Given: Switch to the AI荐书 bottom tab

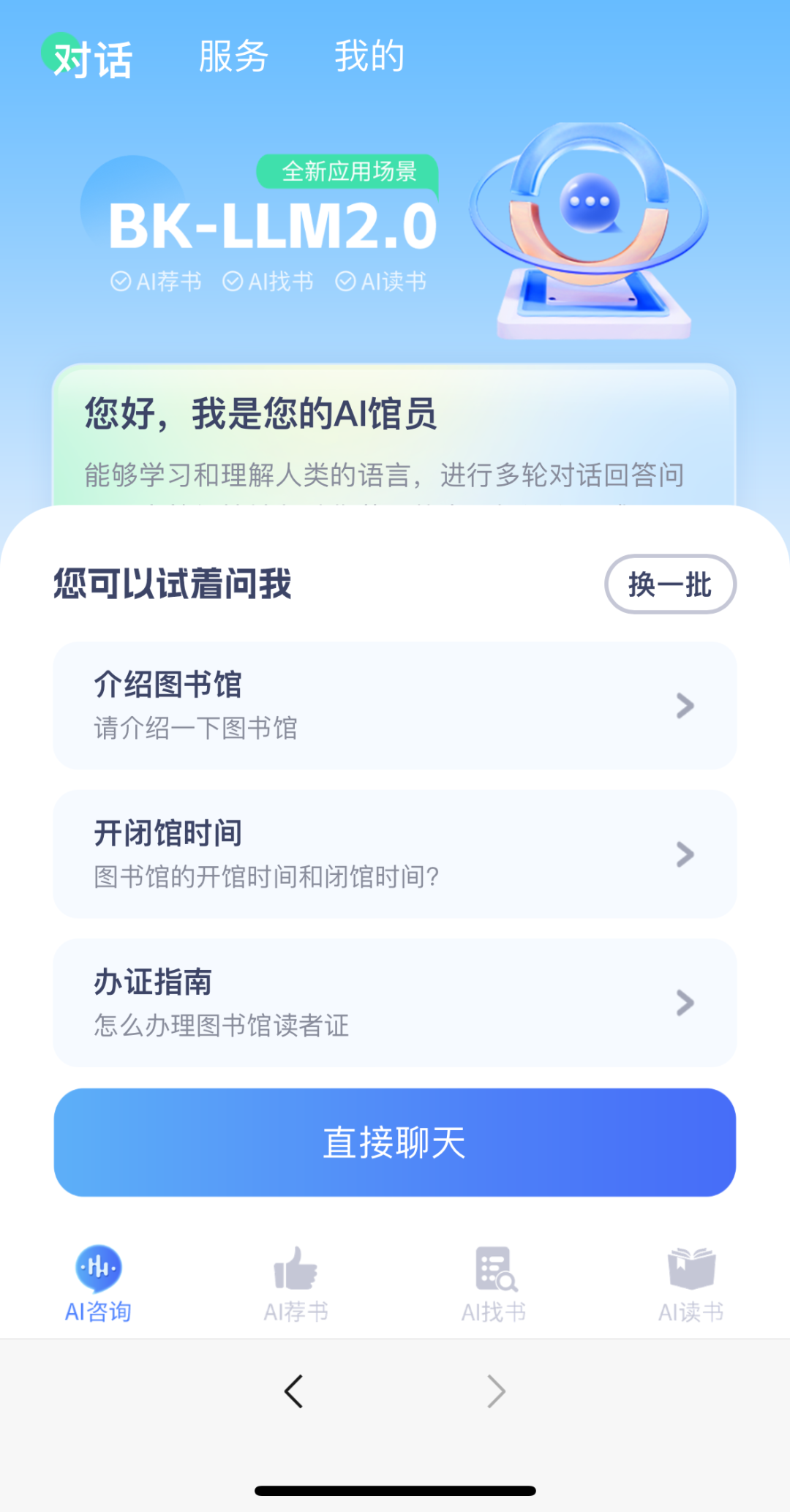Looking at the screenshot, I should tap(296, 1284).
